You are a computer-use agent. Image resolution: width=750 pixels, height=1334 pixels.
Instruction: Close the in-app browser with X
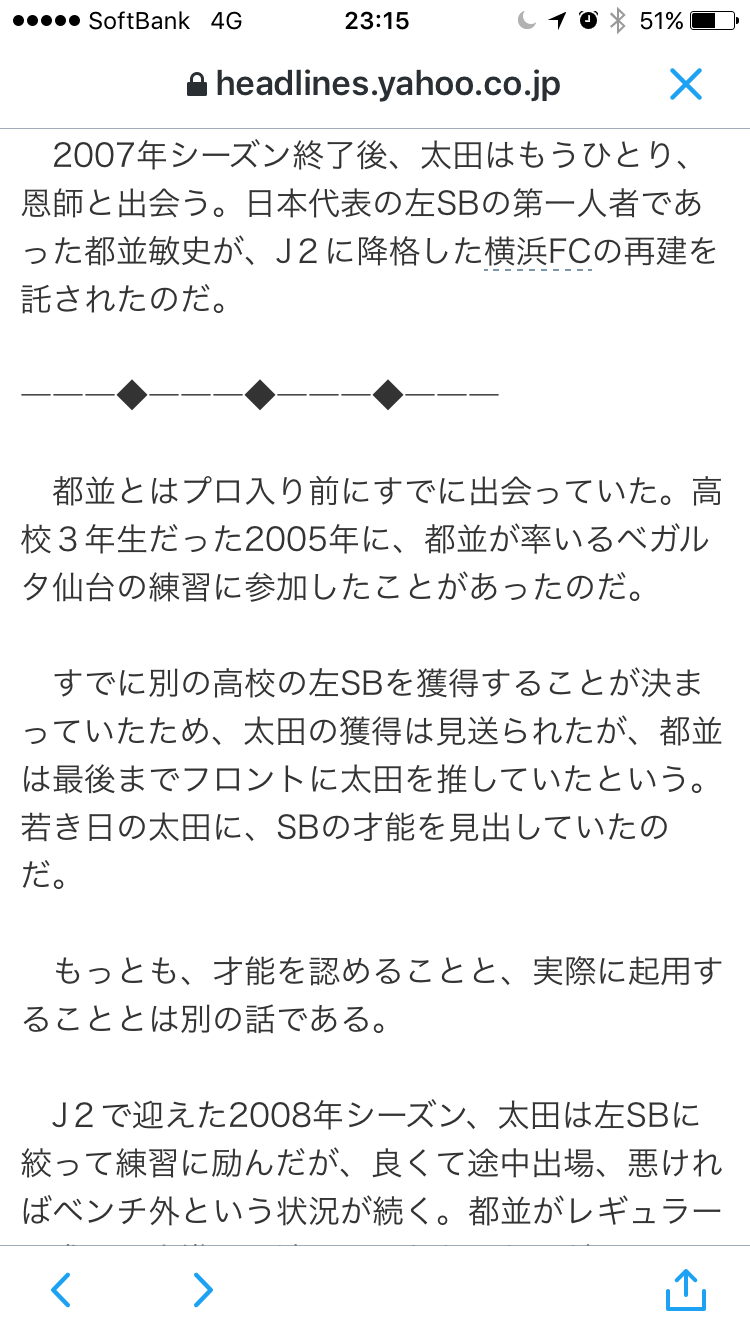click(686, 85)
